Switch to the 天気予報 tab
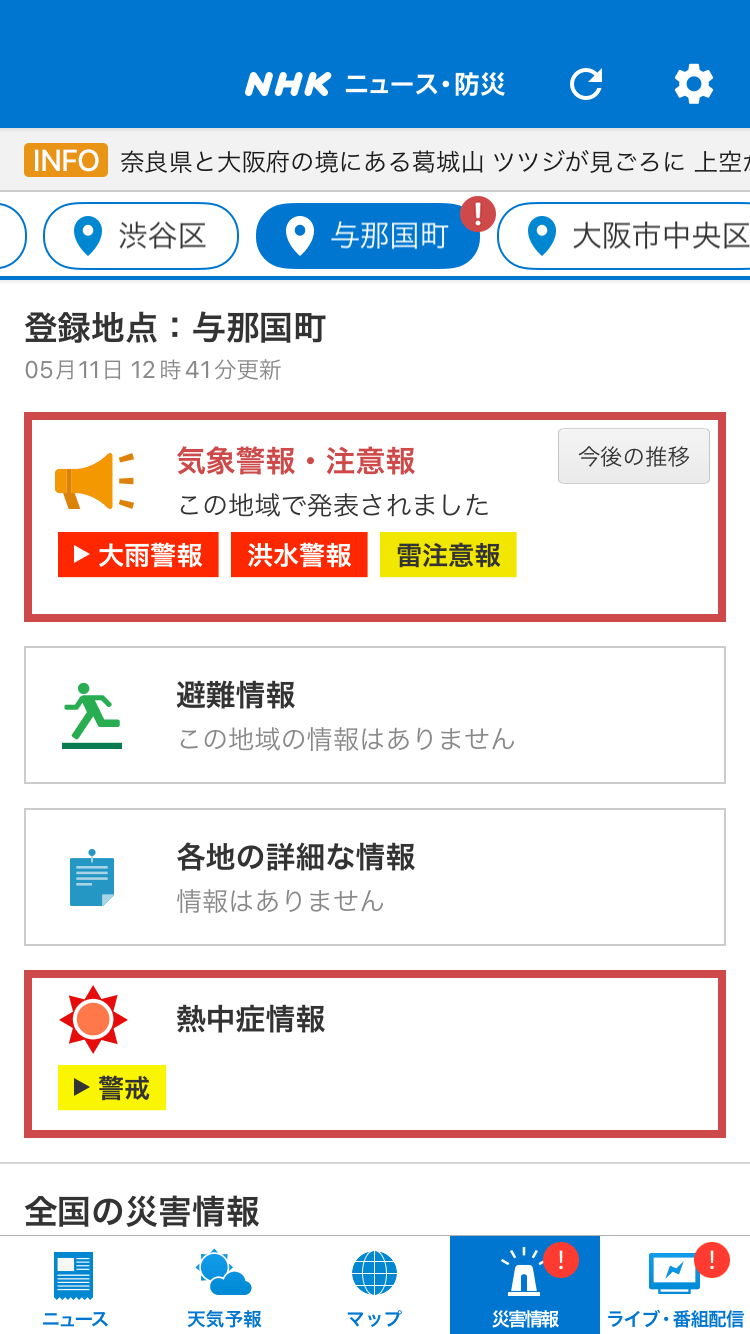This screenshot has height=1334, width=750. click(225, 1285)
